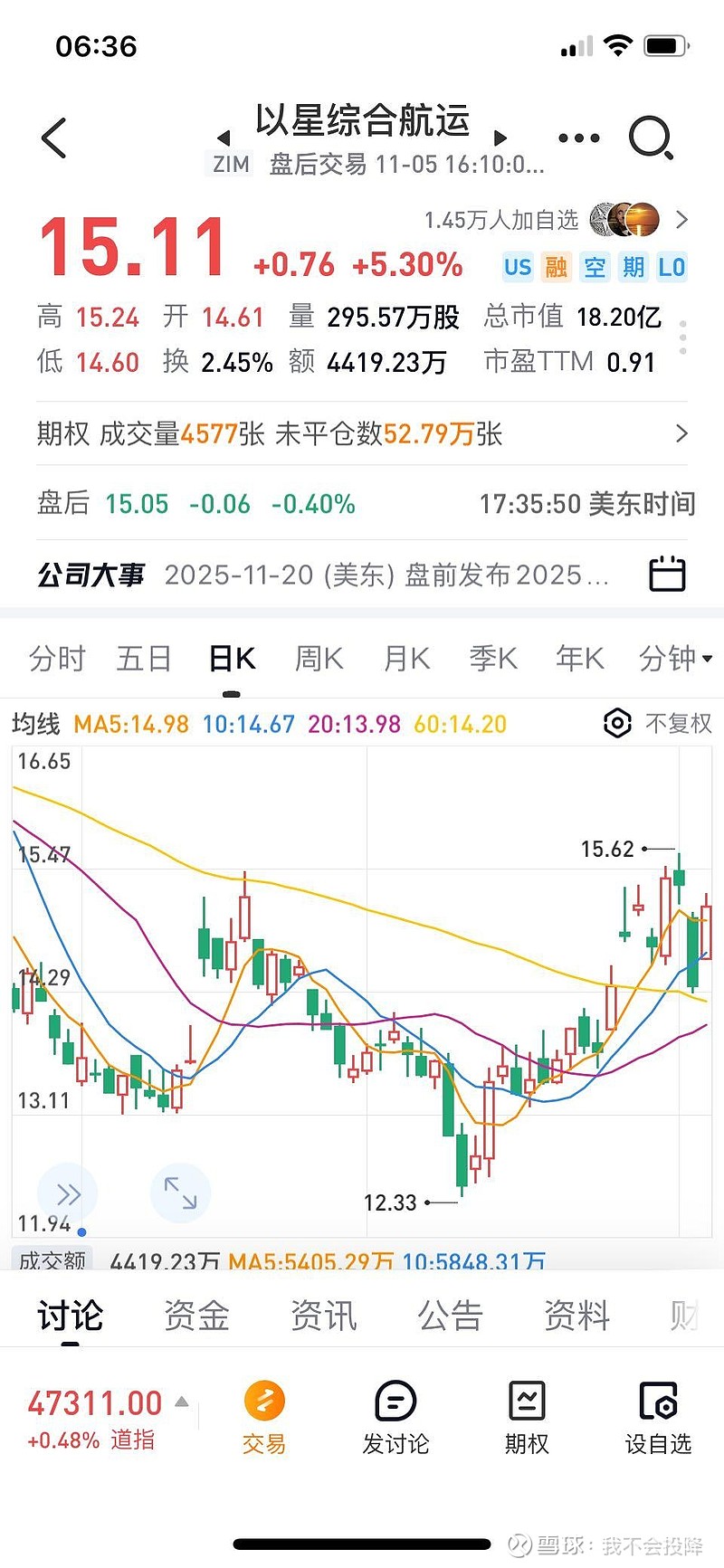Open search from the top bar
The width and height of the screenshot is (724, 1568).
(x=650, y=138)
